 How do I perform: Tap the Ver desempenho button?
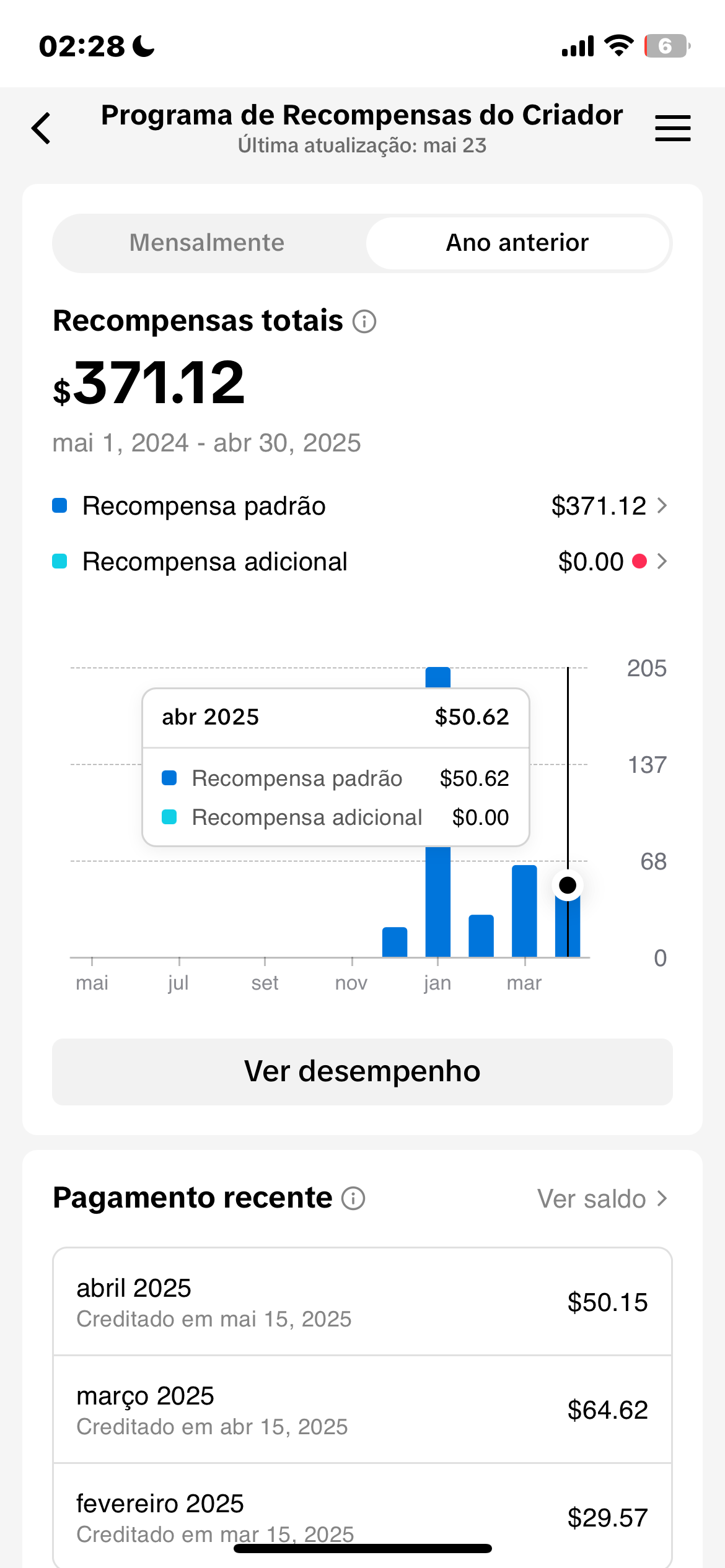click(362, 1071)
